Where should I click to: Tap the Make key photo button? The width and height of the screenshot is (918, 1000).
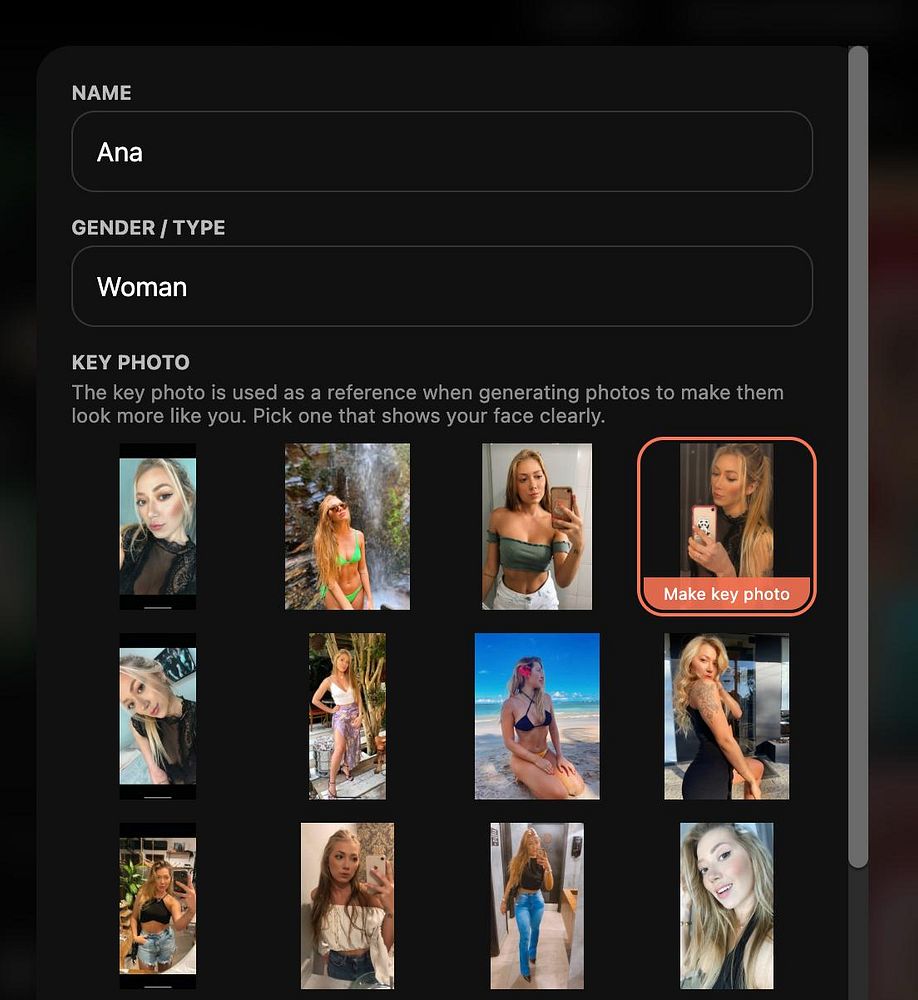[727, 594]
